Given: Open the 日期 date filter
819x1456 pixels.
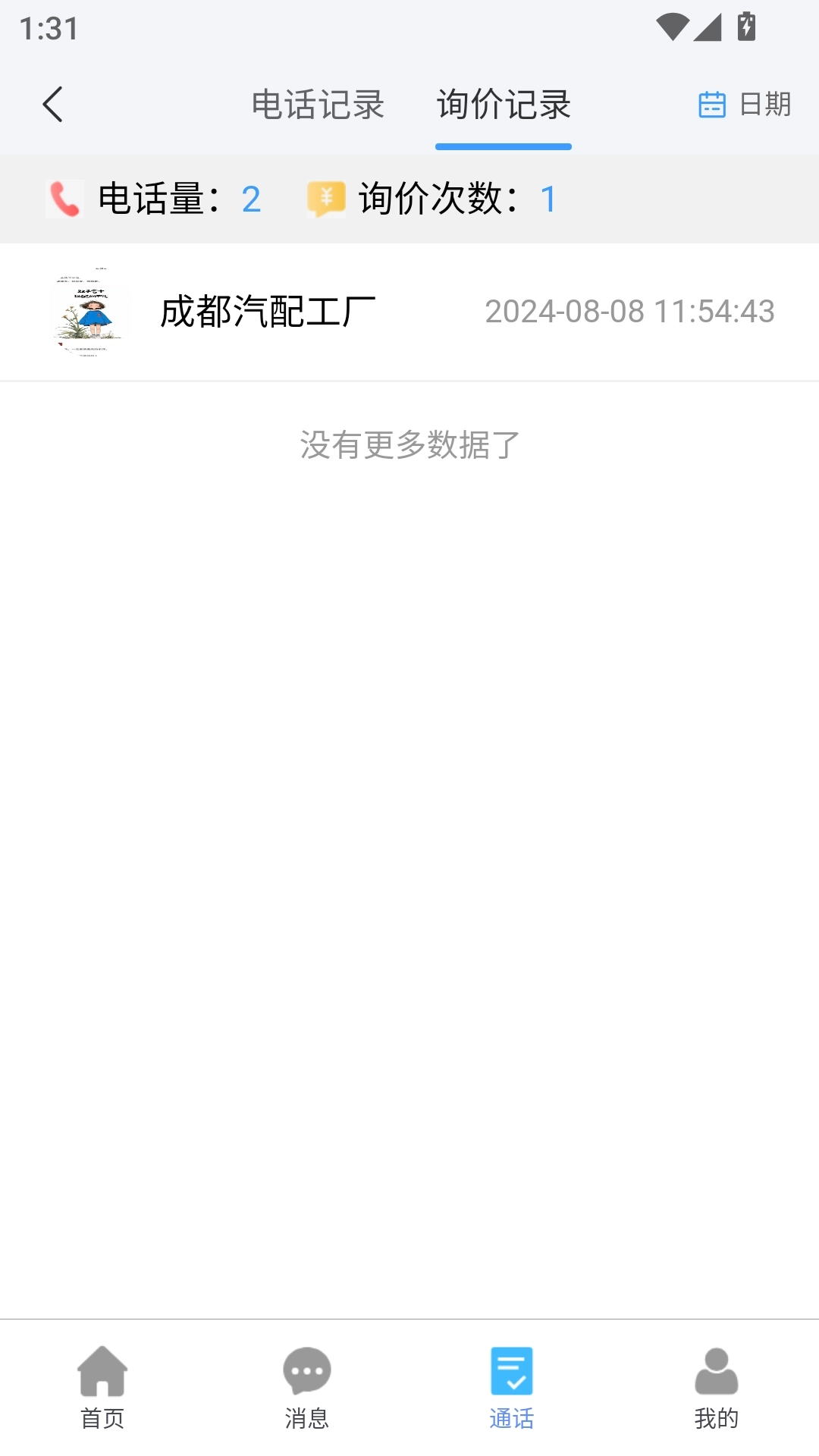Looking at the screenshot, I should coord(764,105).
